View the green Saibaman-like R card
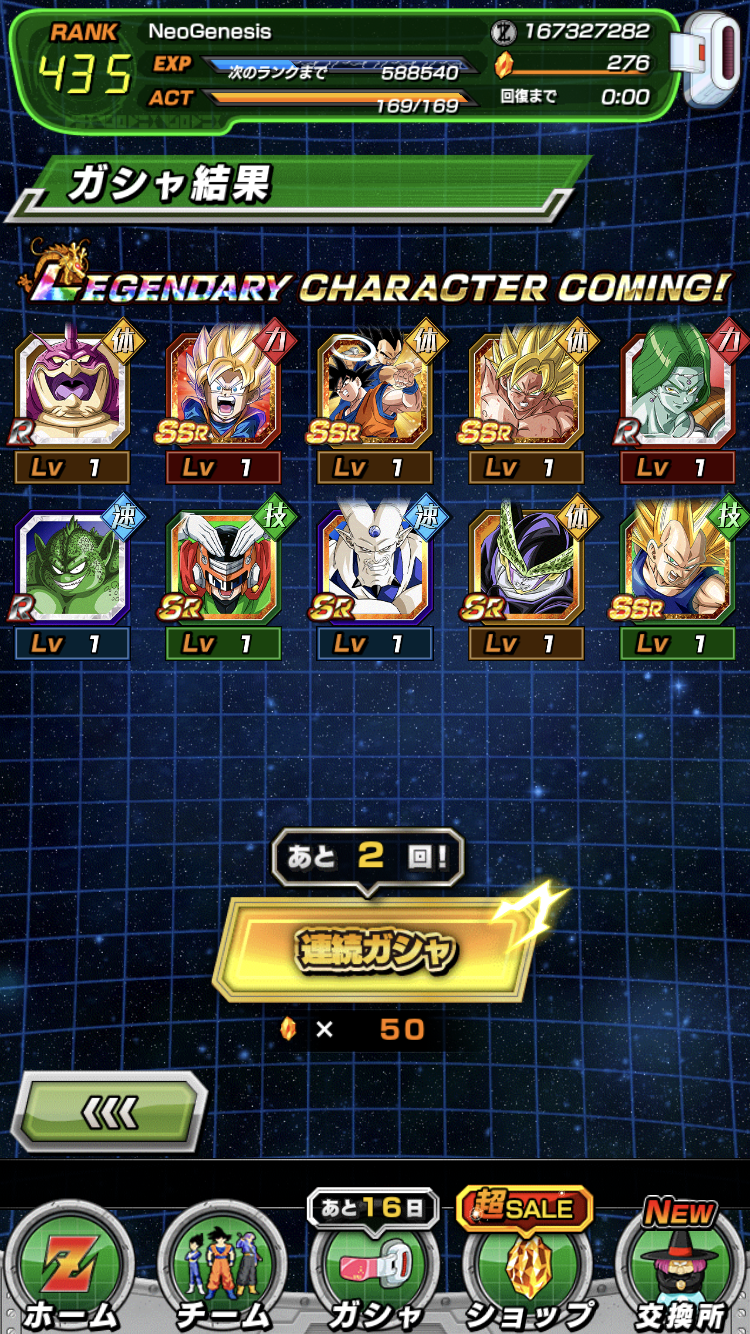 click(x=72, y=567)
